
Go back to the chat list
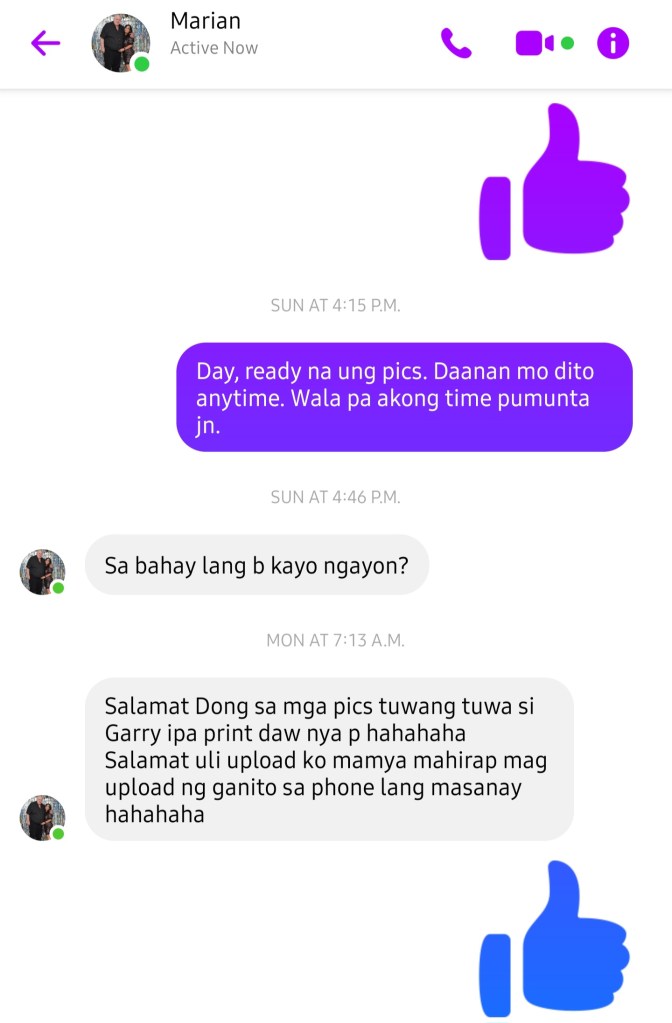coord(45,43)
